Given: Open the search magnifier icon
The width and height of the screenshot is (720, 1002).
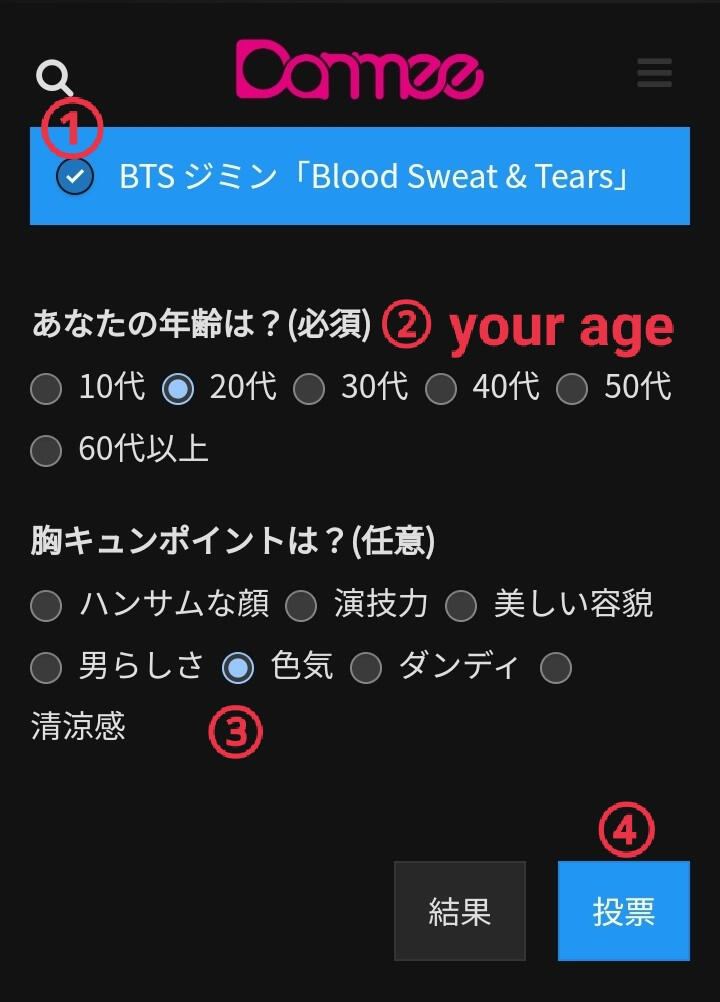Looking at the screenshot, I should click(54, 76).
